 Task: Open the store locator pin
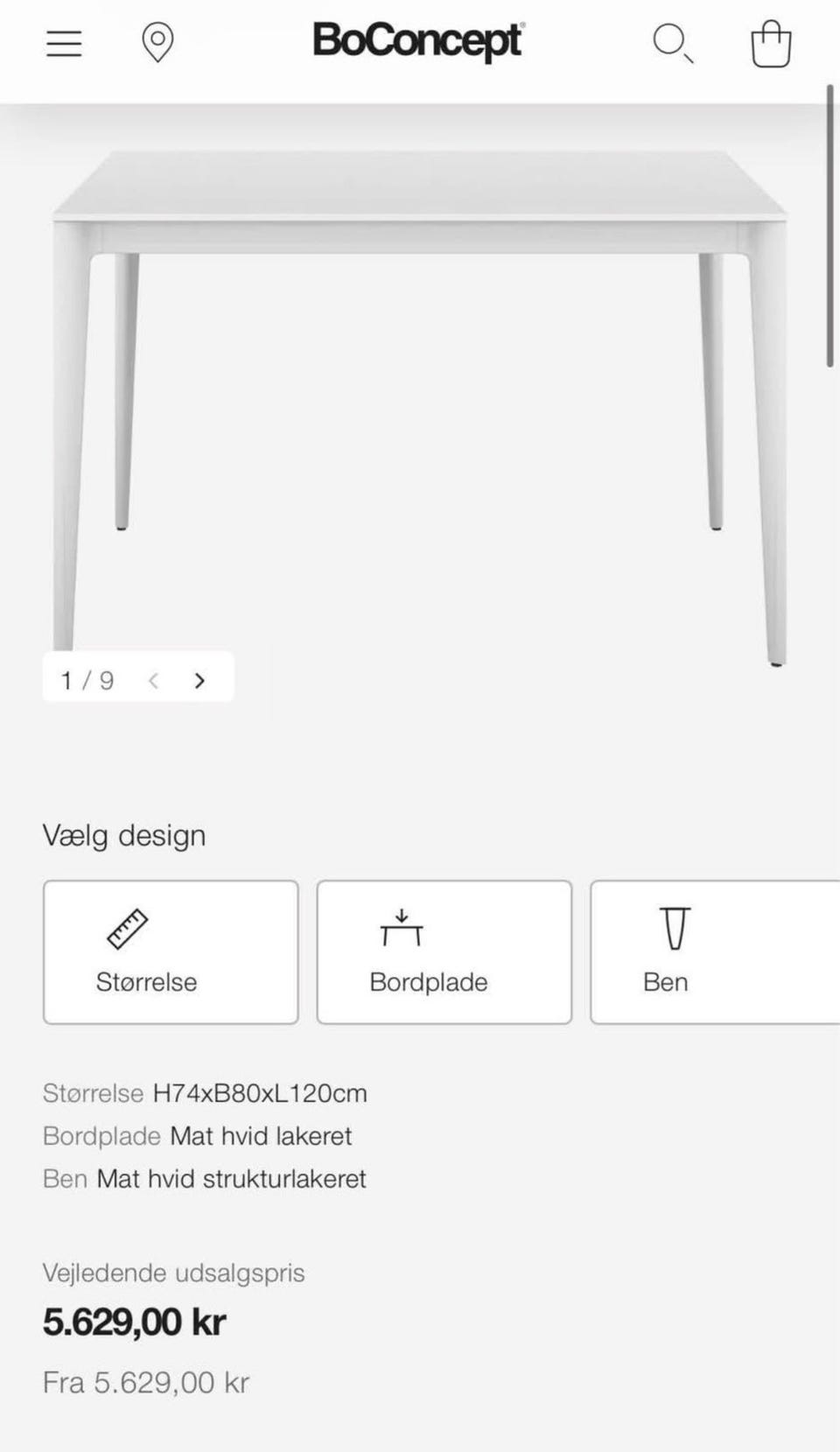[x=157, y=43]
